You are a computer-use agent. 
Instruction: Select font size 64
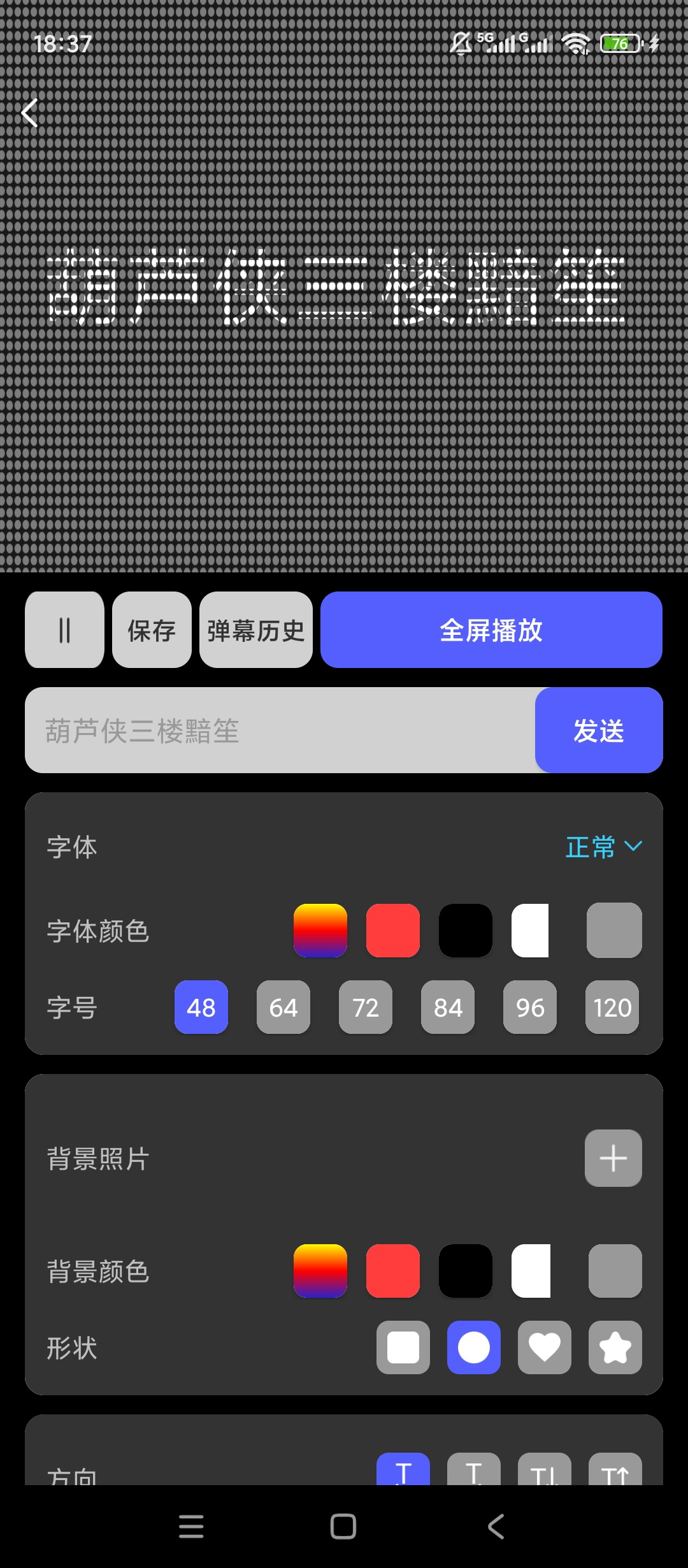click(x=283, y=1007)
